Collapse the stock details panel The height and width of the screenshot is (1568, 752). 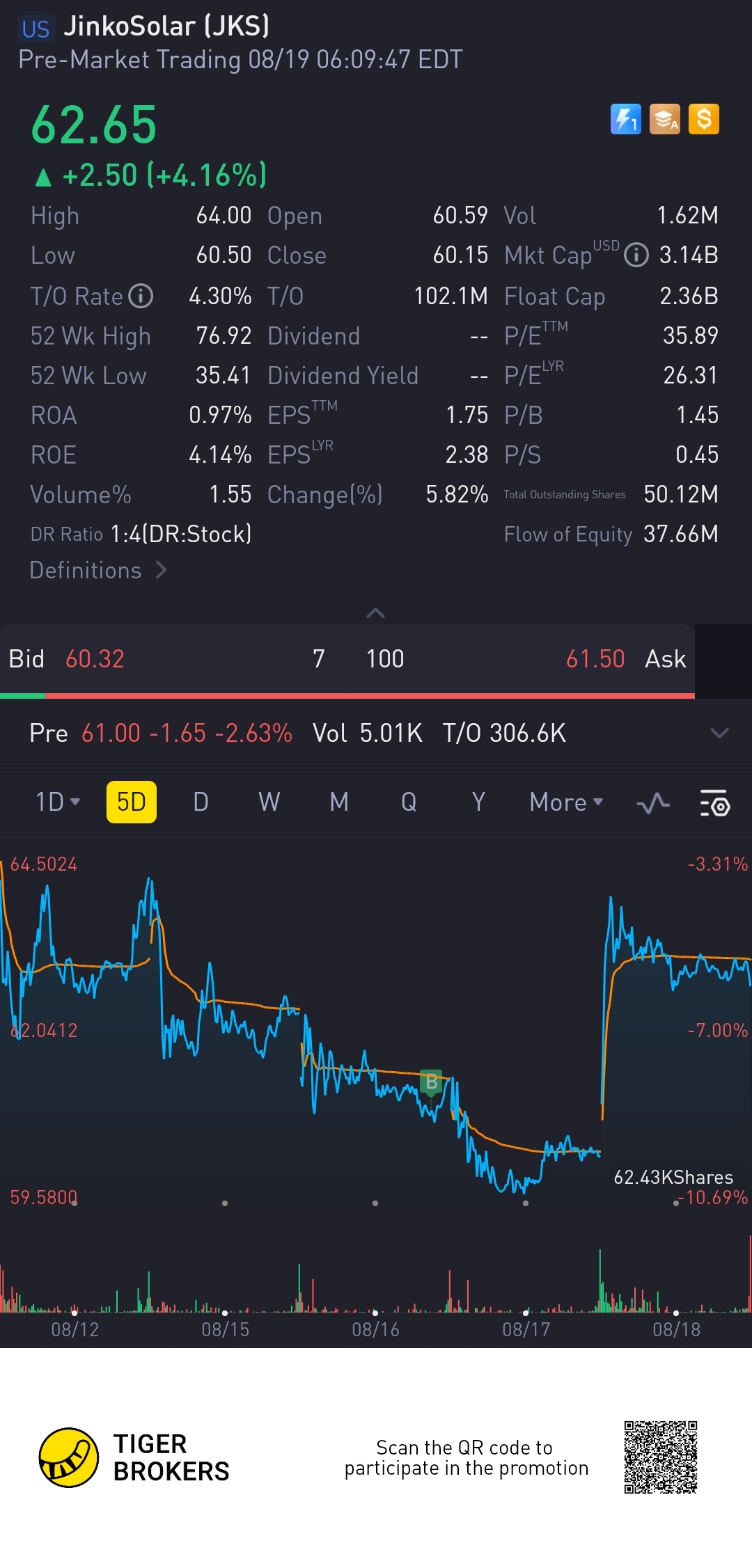375,613
